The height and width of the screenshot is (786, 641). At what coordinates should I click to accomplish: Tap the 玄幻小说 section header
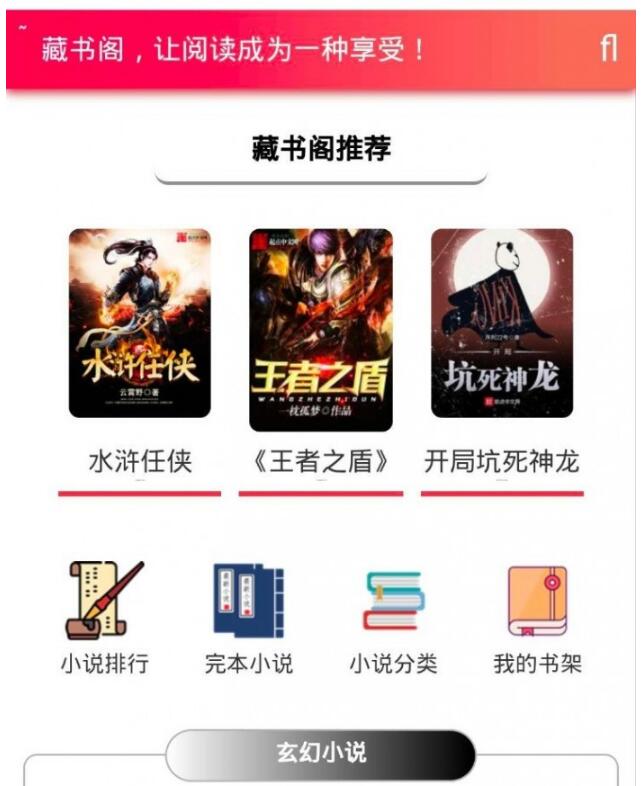point(320,753)
